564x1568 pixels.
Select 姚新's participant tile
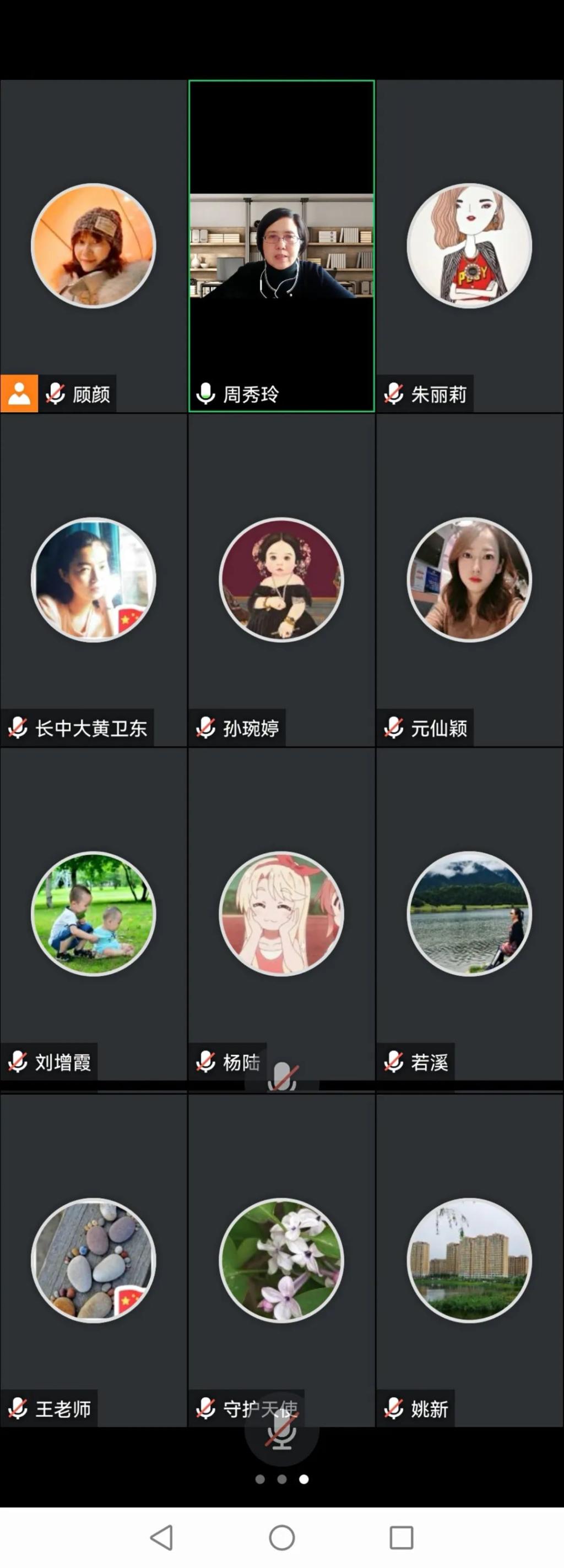click(x=469, y=1260)
